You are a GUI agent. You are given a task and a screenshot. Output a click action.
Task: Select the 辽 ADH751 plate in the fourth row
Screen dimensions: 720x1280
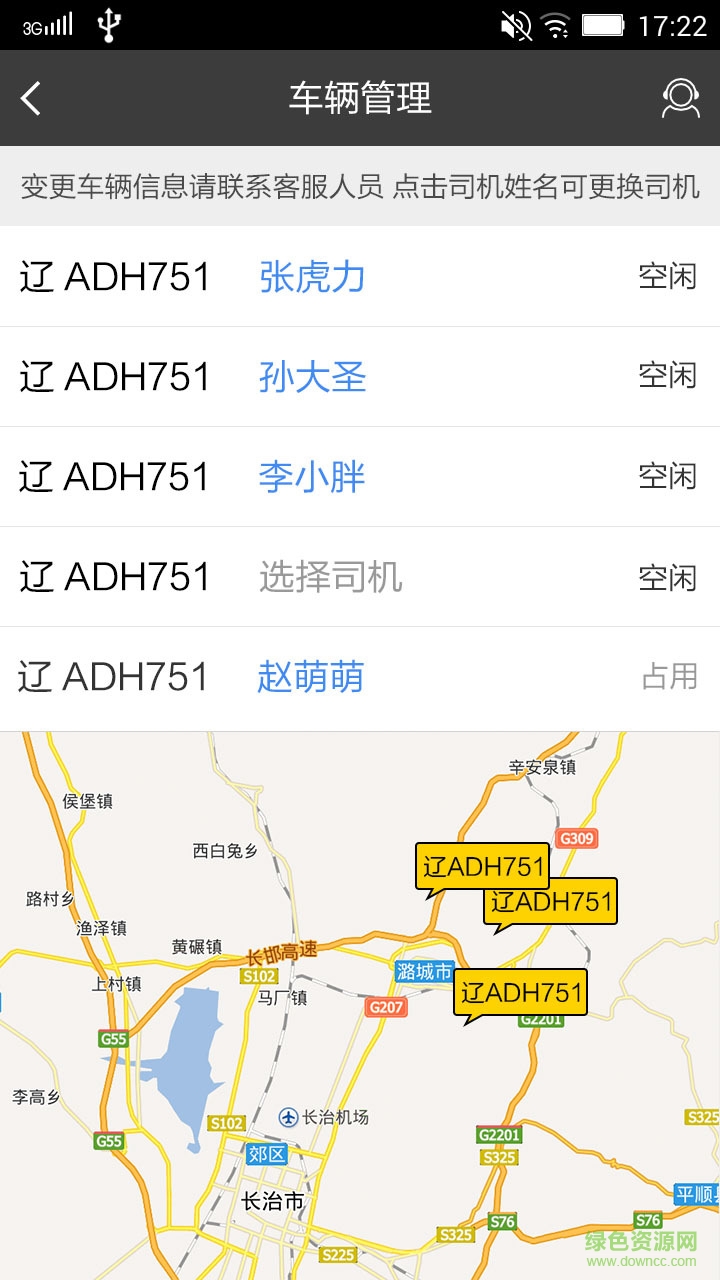click(x=113, y=577)
